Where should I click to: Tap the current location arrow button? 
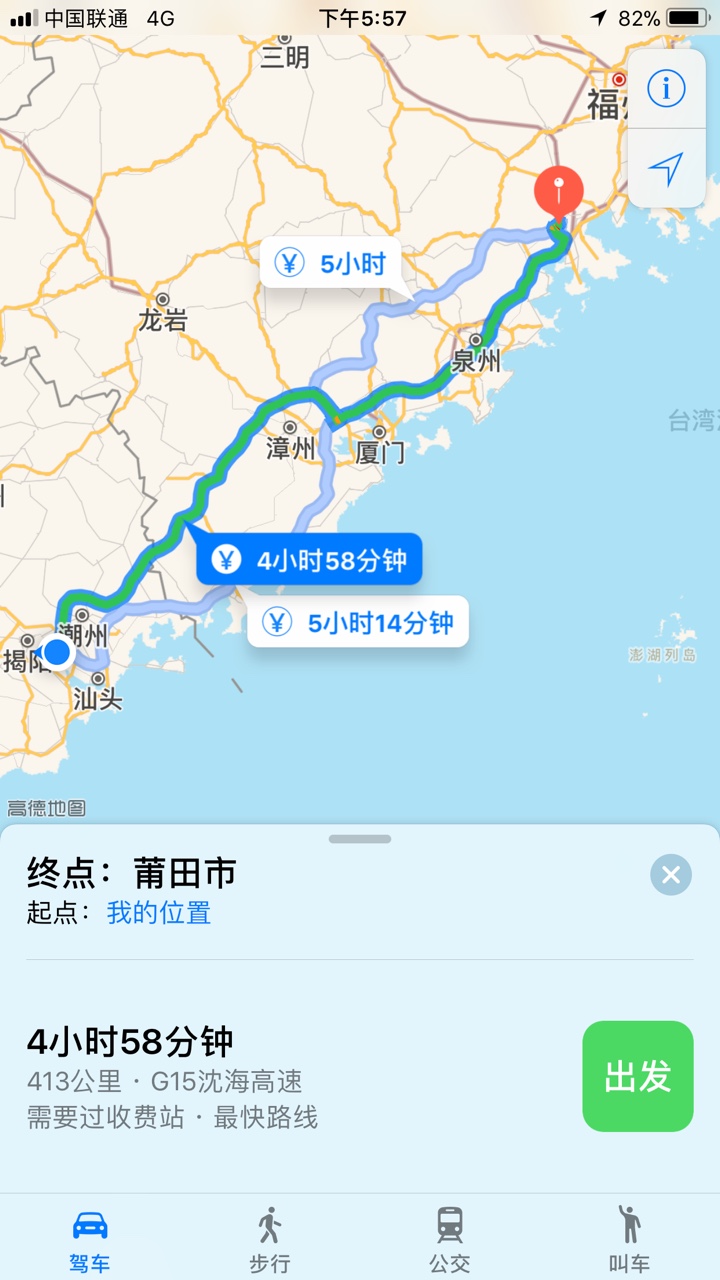[666, 168]
